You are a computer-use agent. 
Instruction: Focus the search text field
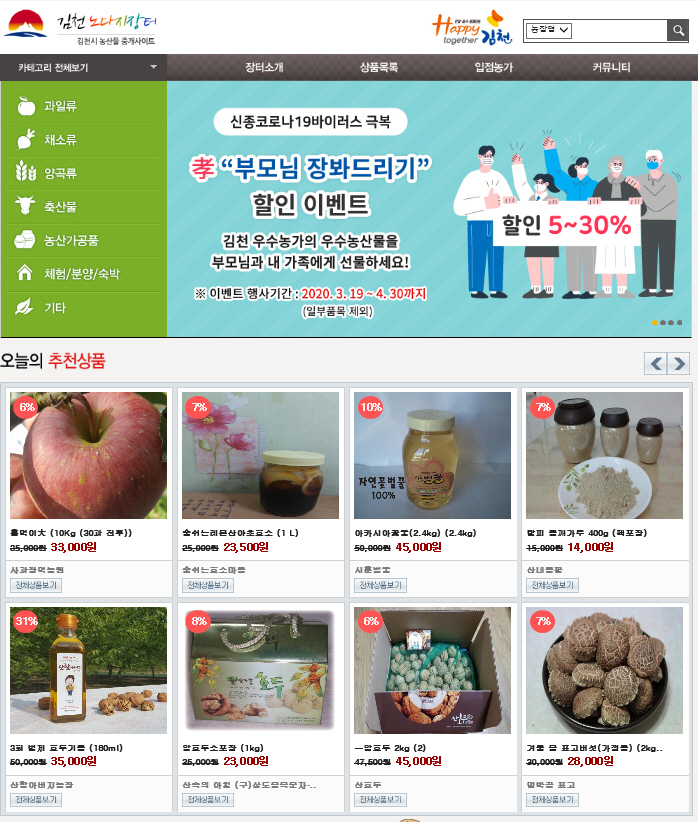pos(620,31)
